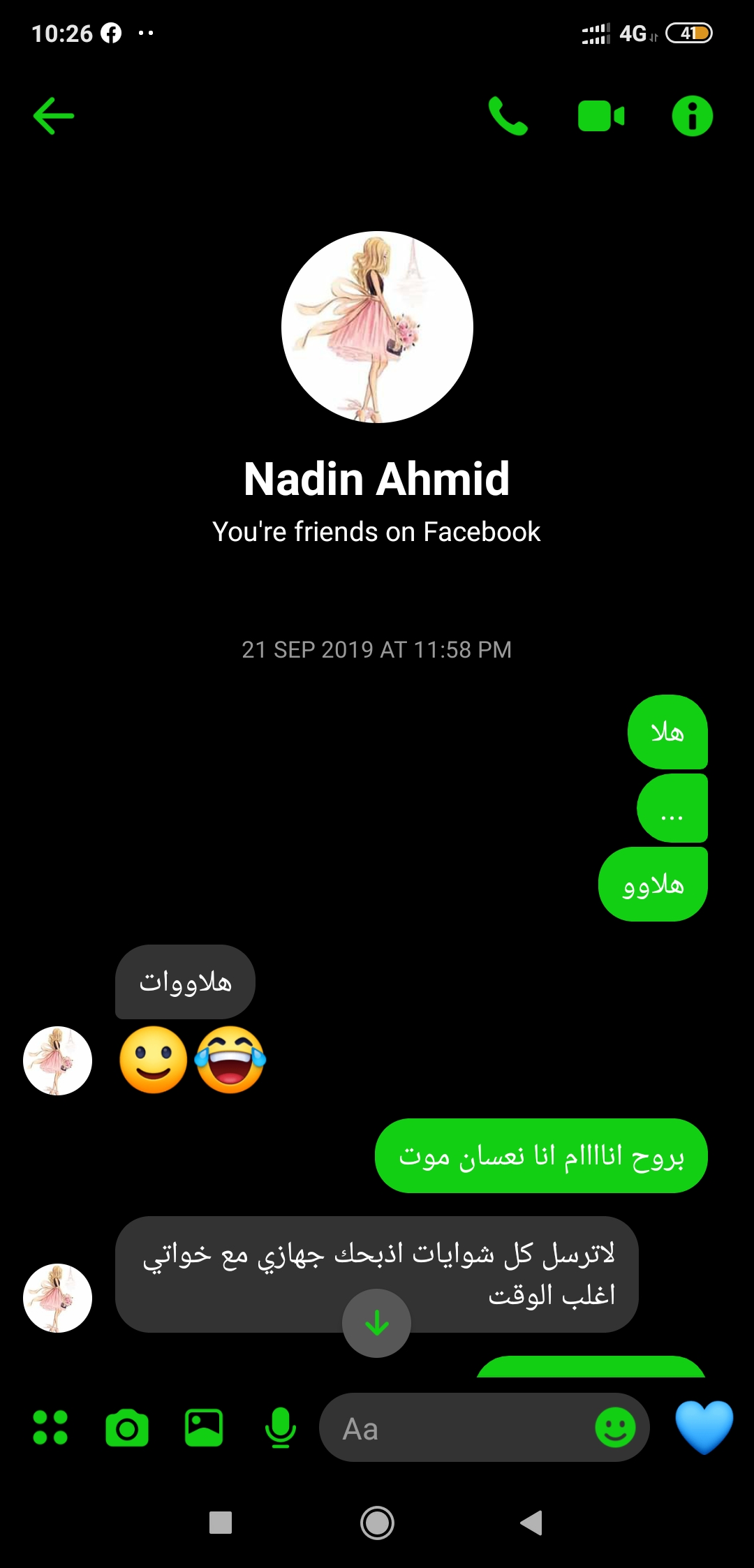Screen dimensions: 754x1568
Task: Open Nadin Ahmid's large profile picture
Action: pos(377,327)
